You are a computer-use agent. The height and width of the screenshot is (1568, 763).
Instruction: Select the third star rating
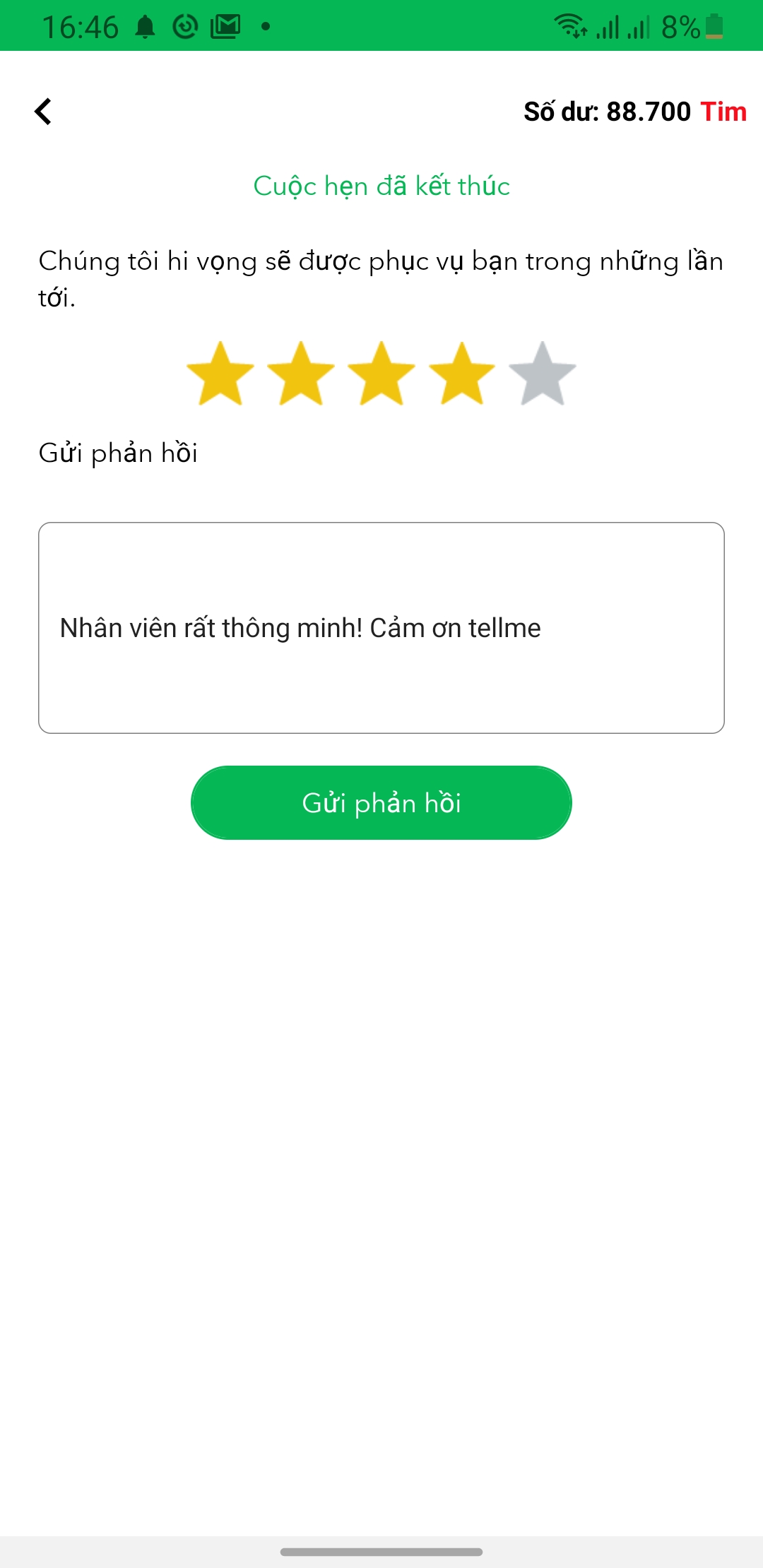pos(381,374)
